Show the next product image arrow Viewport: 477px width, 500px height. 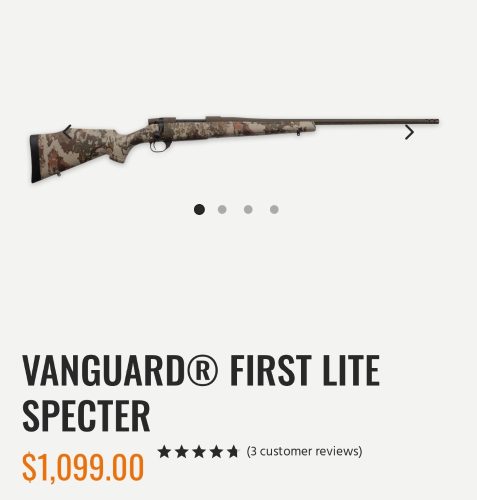pos(409,132)
